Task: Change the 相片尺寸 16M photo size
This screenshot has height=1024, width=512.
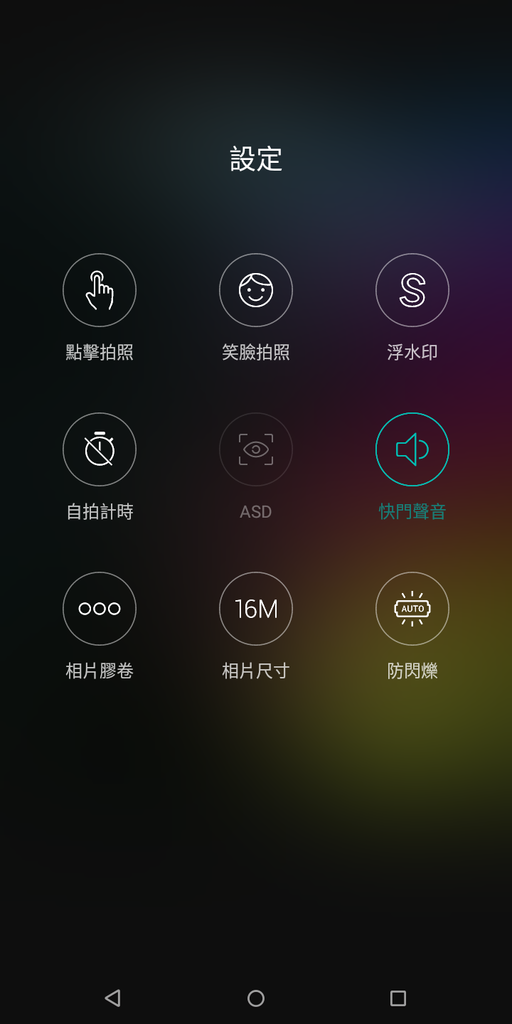Action: (x=256, y=609)
